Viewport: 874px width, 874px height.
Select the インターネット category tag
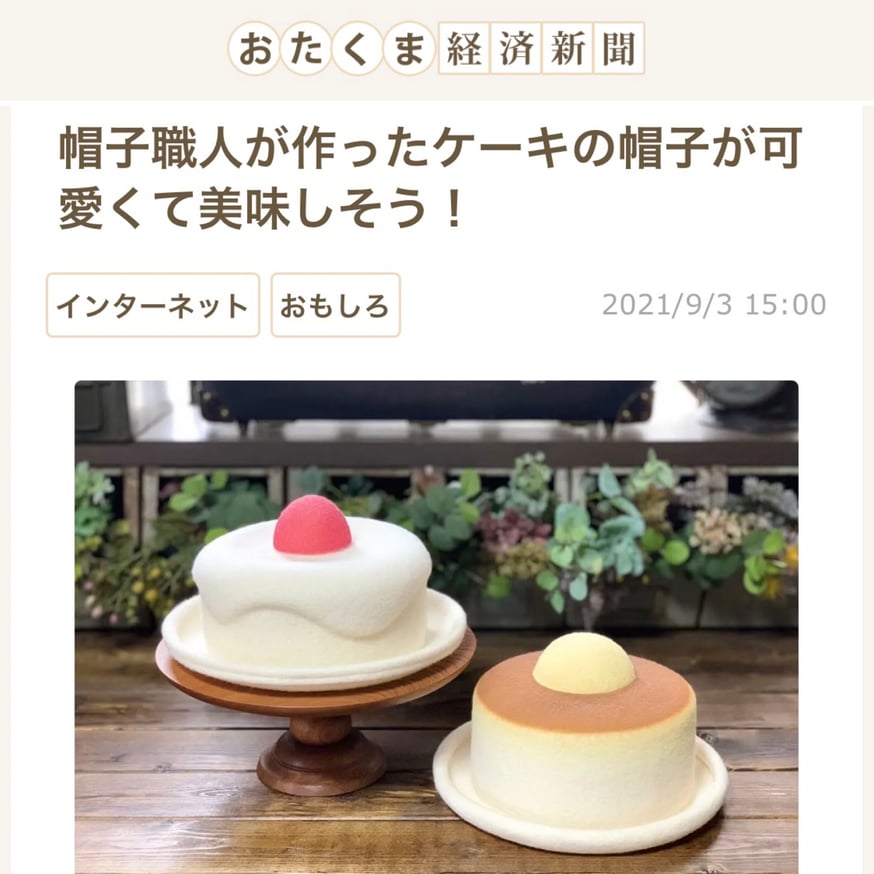point(153,305)
